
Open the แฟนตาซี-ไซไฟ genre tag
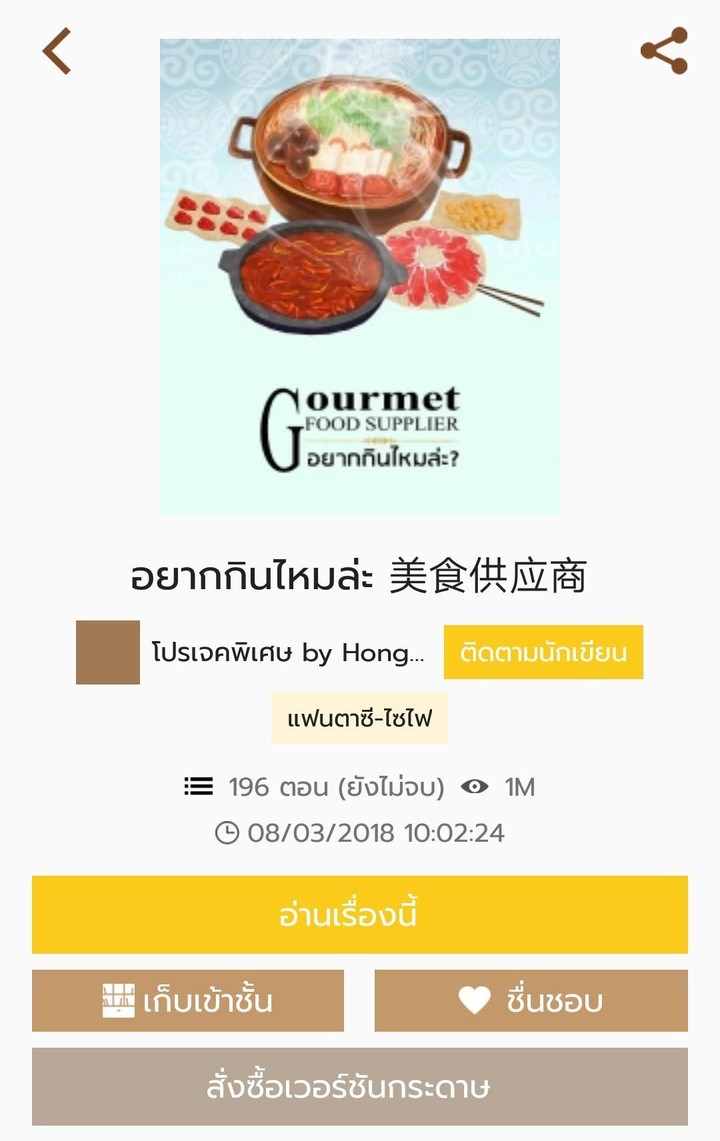point(360,717)
